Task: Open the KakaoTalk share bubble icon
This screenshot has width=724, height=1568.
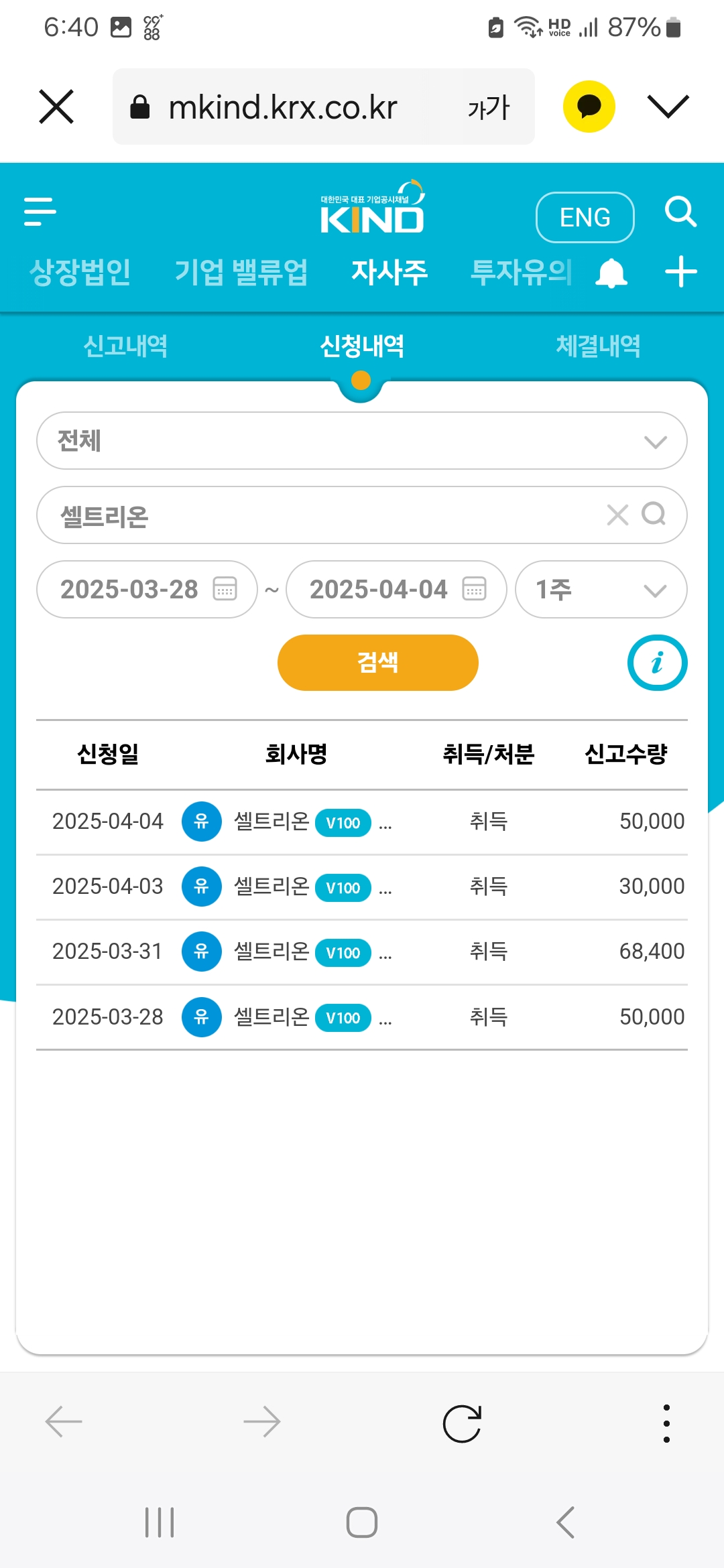Action: pos(589,107)
